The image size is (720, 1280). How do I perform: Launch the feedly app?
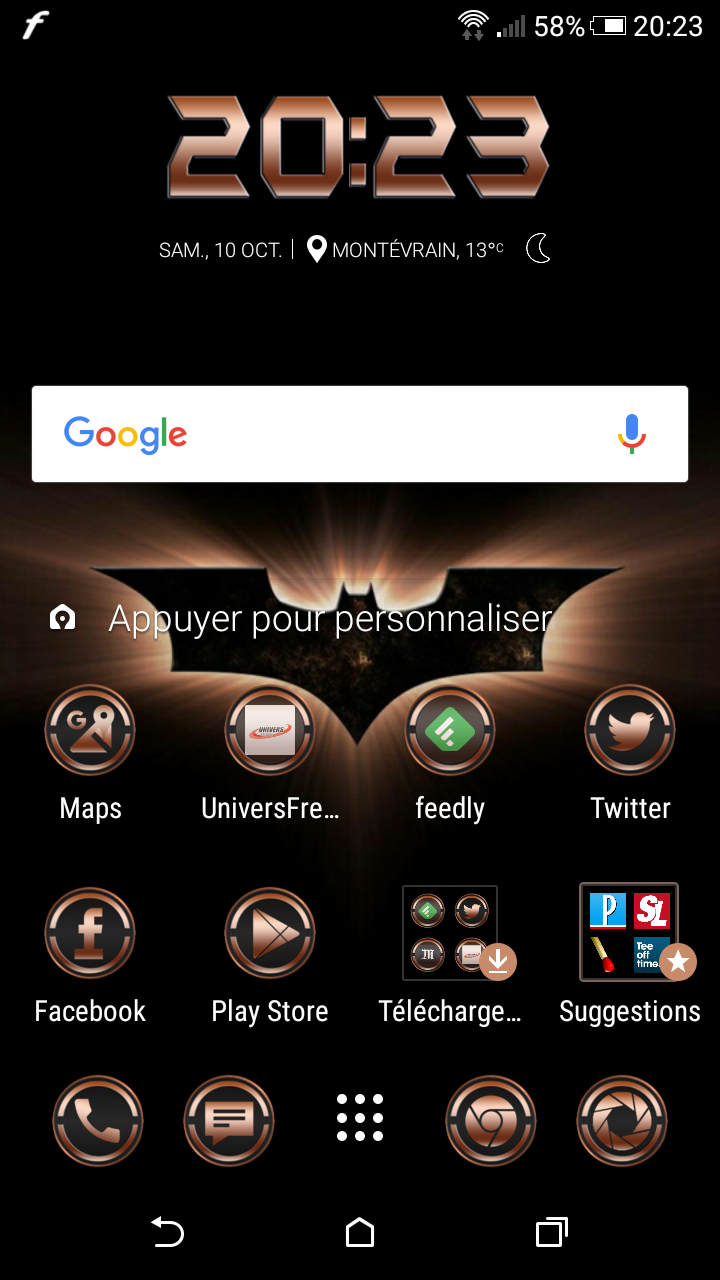450,731
